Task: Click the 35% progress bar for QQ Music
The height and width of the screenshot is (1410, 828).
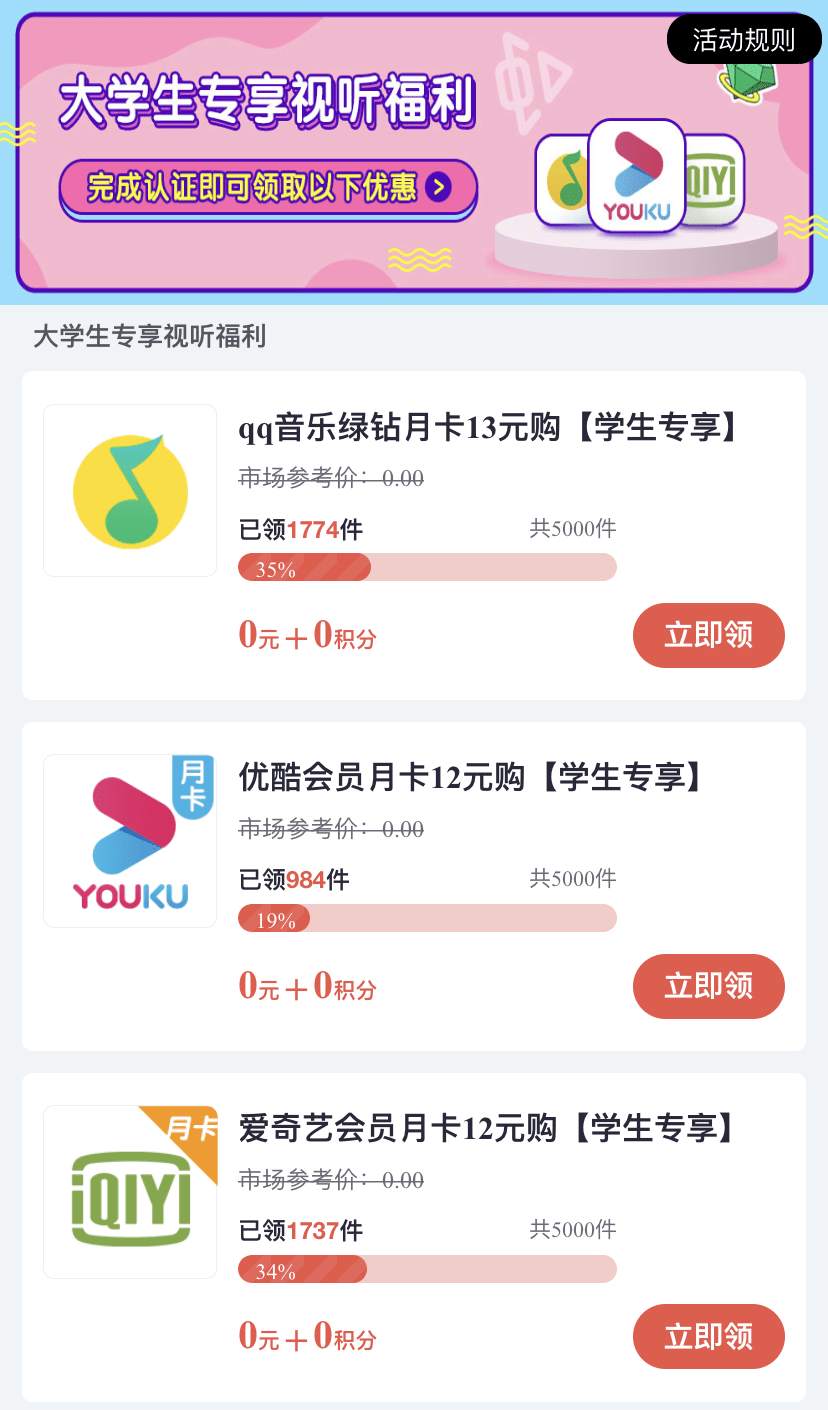Action: (428, 567)
